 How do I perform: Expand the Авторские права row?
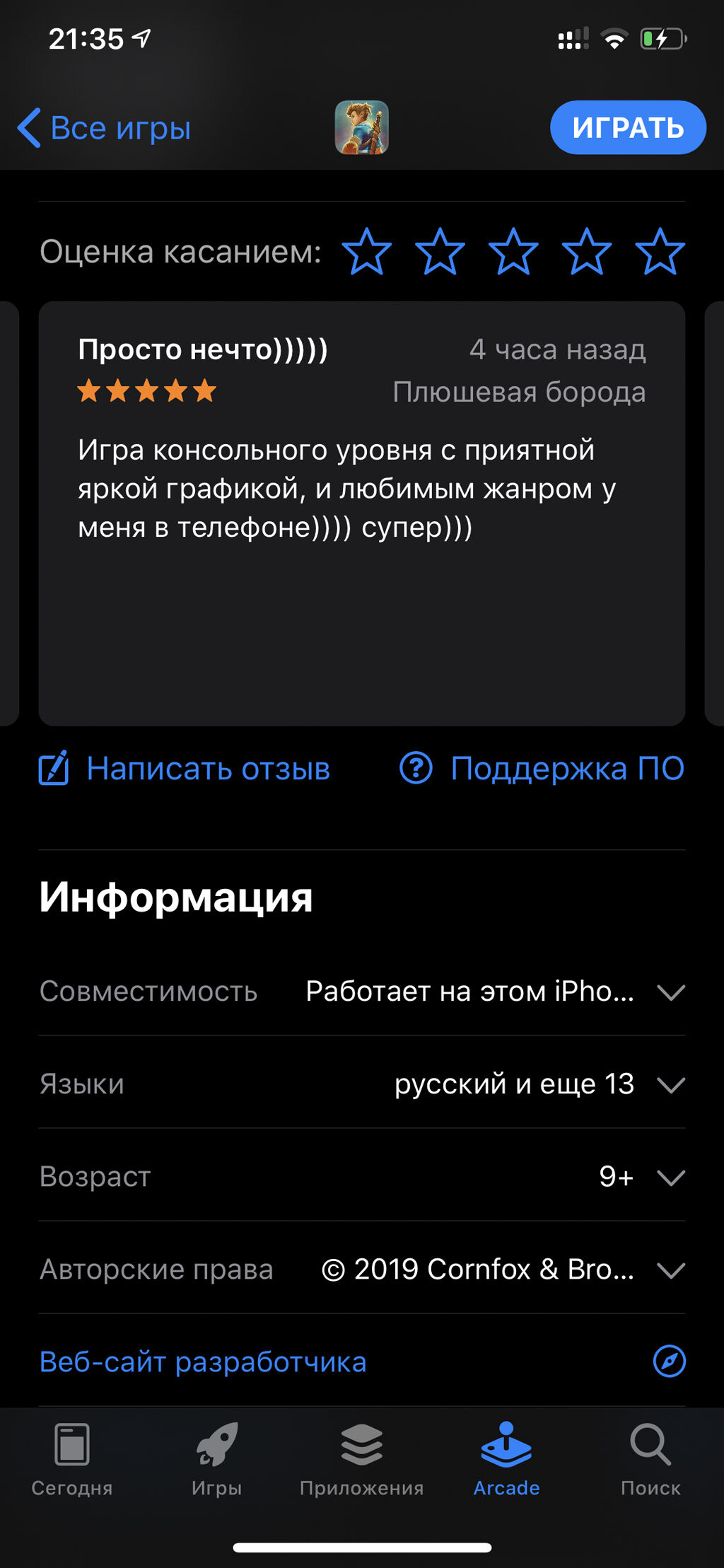362,1269
